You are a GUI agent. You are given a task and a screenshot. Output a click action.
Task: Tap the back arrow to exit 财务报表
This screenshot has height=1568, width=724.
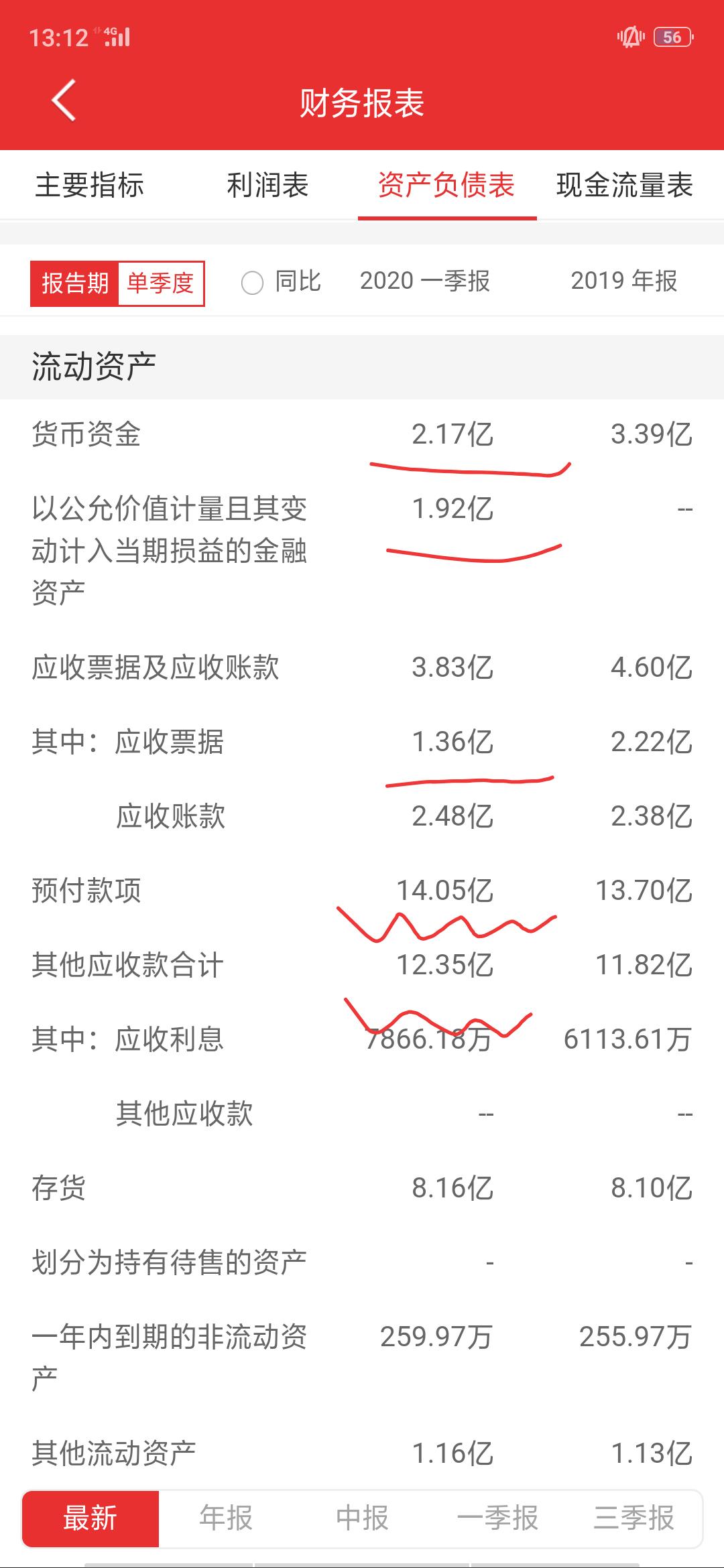64,101
